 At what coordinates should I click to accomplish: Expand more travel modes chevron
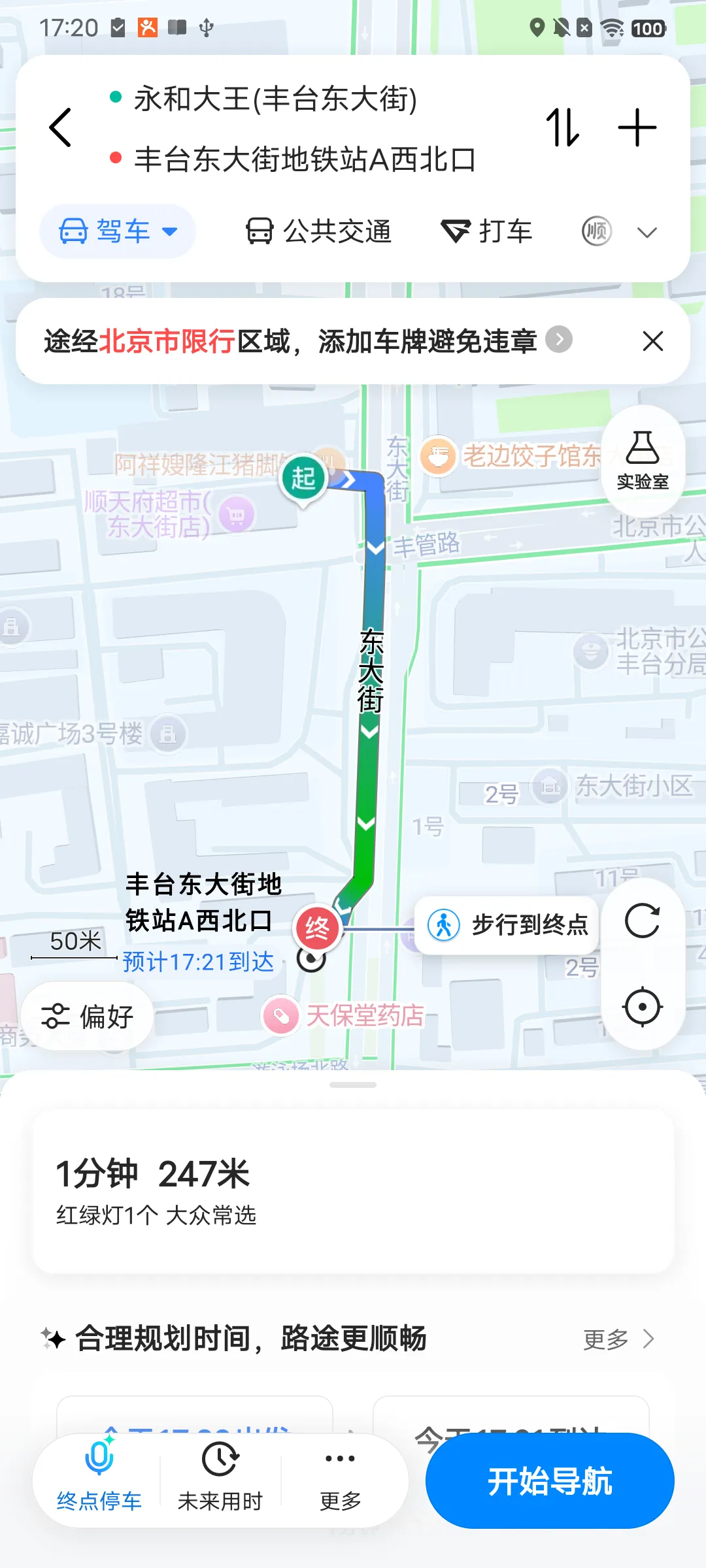pyautogui.click(x=647, y=232)
